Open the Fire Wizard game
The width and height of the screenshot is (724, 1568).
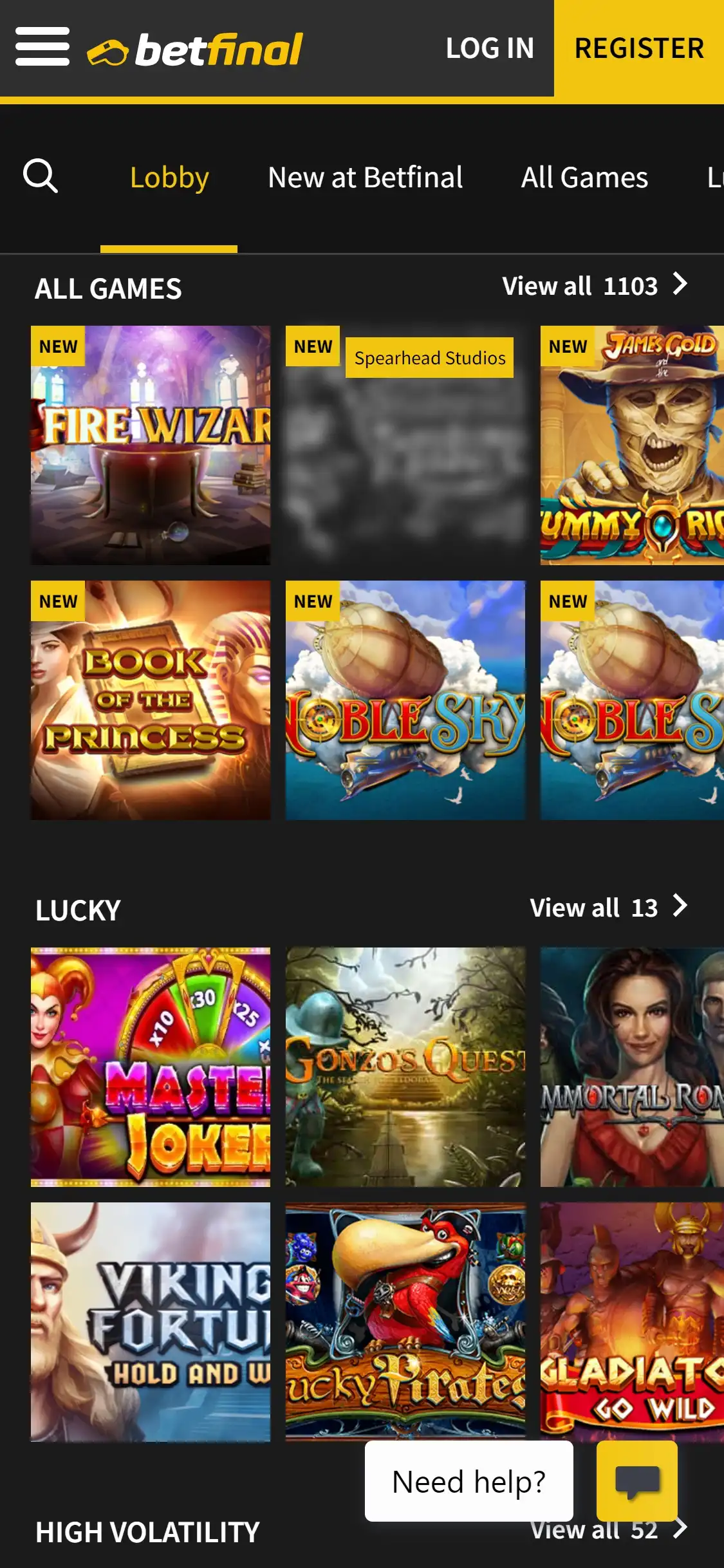pos(151,445)
